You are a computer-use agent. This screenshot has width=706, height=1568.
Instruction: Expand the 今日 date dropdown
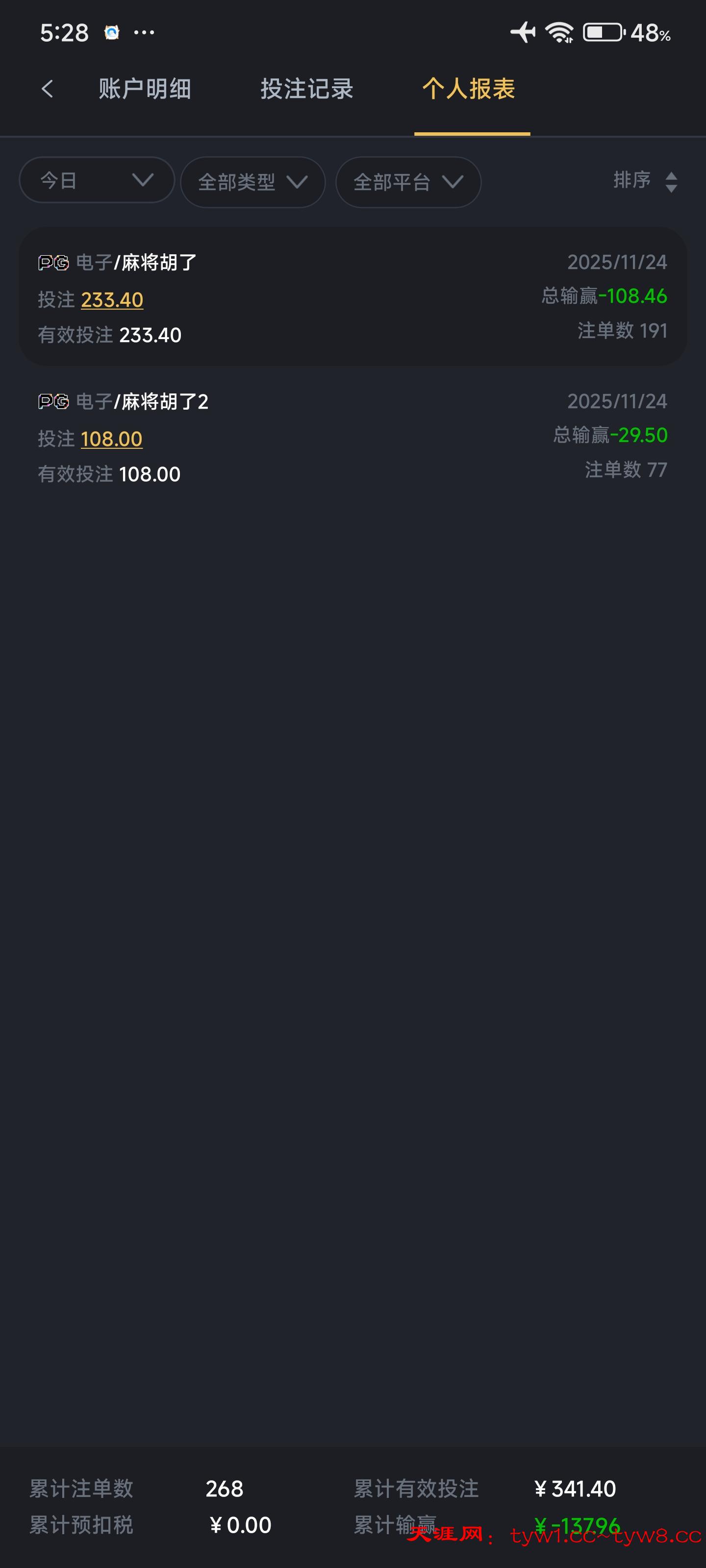tap(97, 180)
